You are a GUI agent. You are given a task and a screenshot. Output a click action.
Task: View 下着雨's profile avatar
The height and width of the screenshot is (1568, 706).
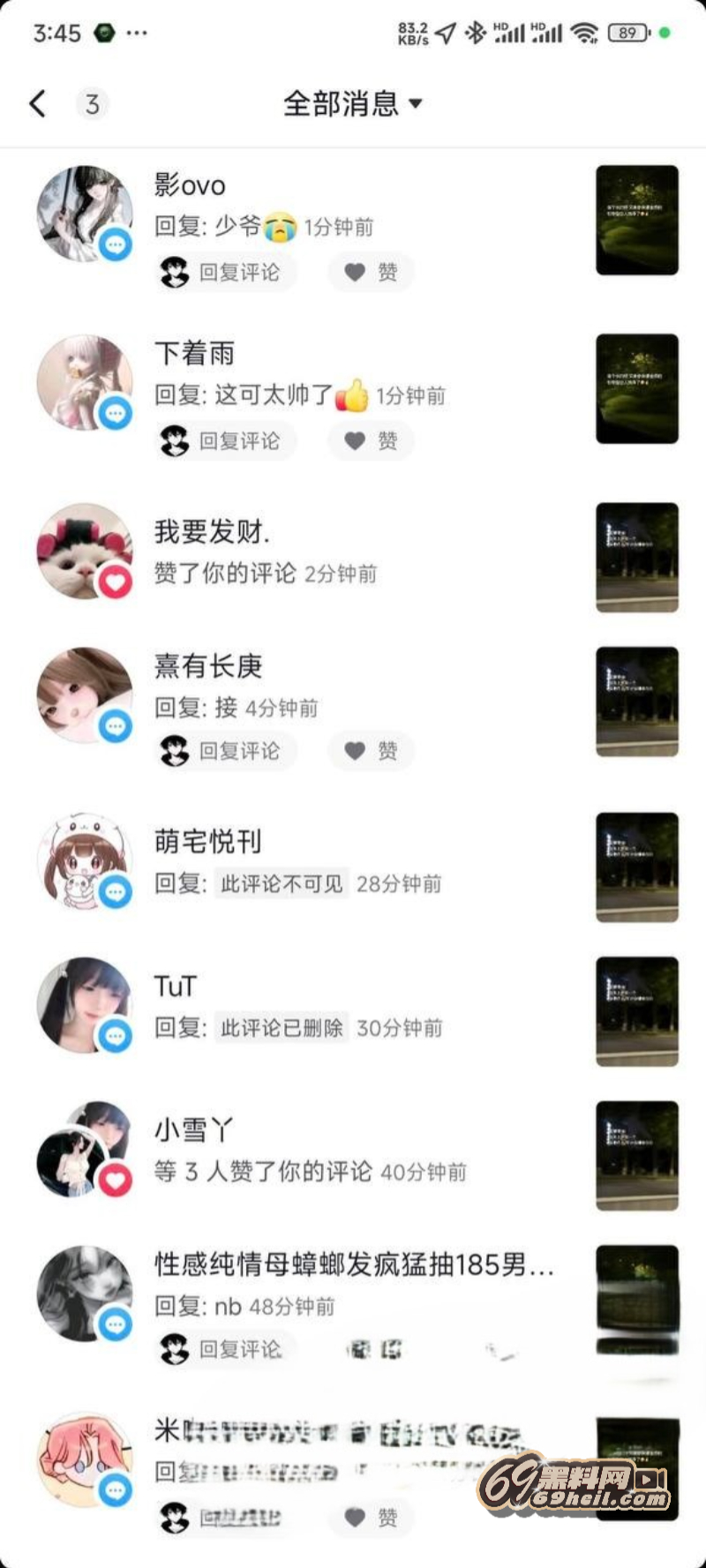tap(84, 382)
